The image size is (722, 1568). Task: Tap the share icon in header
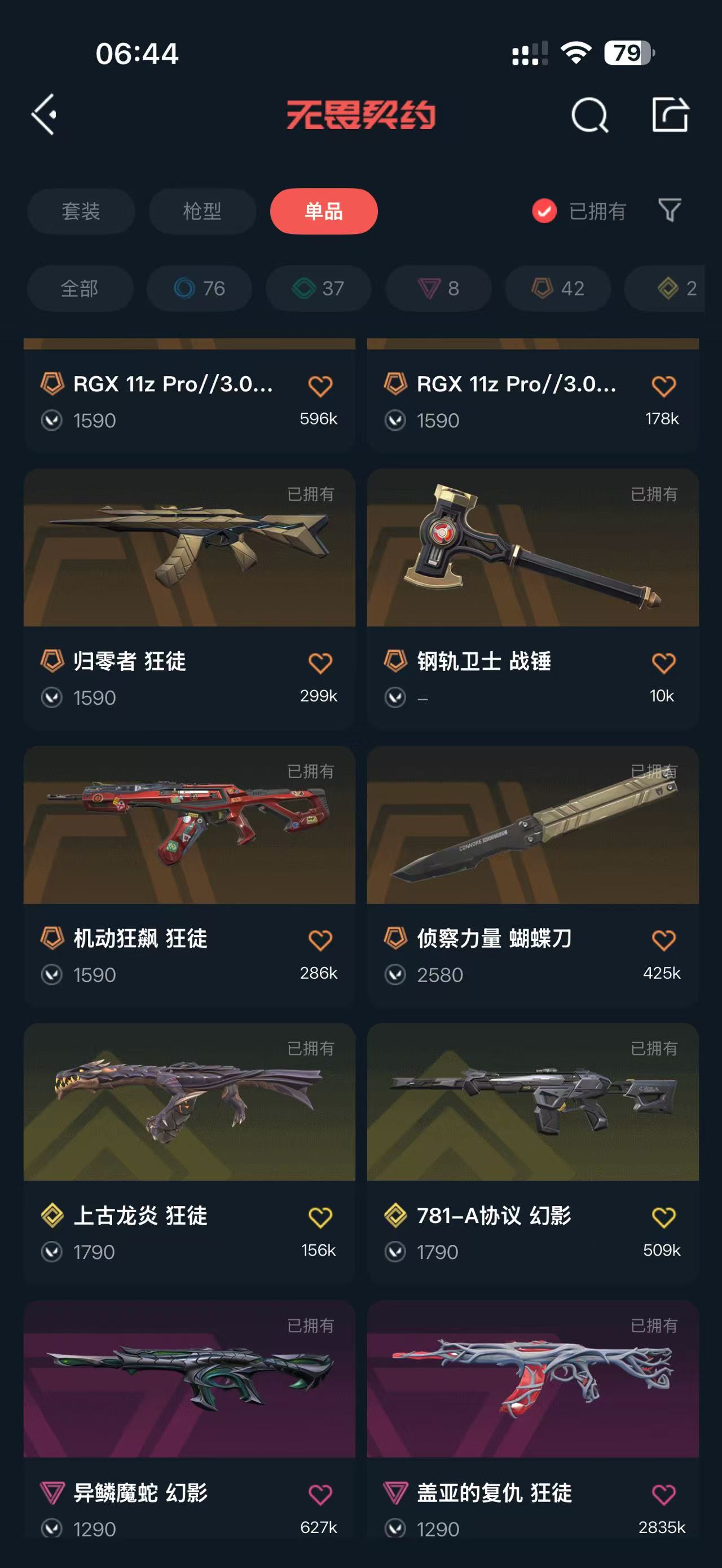(x=670, y=114)
